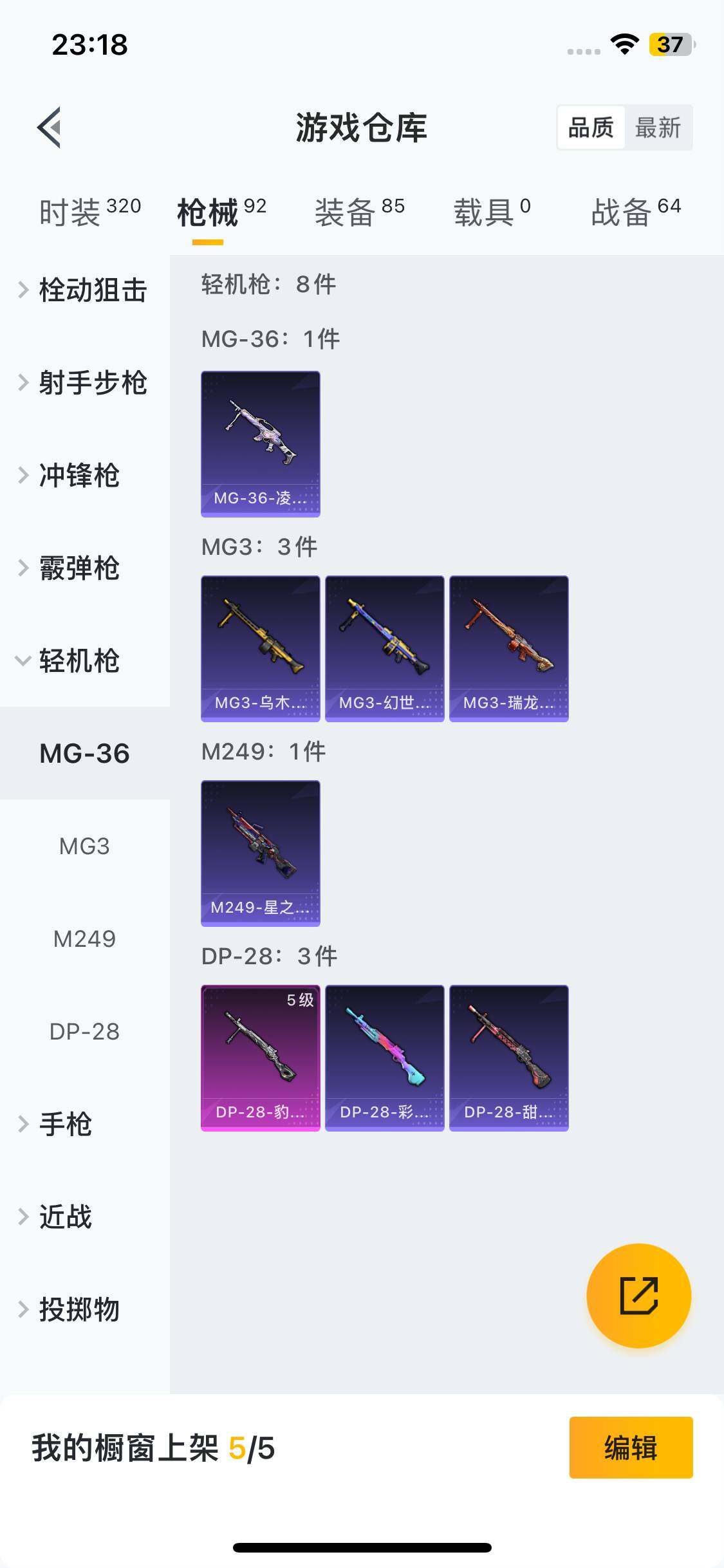Viewport: 724px width, 1568px height.
Task: Sort warehouse by 最新
Action: tap(658, 127)
